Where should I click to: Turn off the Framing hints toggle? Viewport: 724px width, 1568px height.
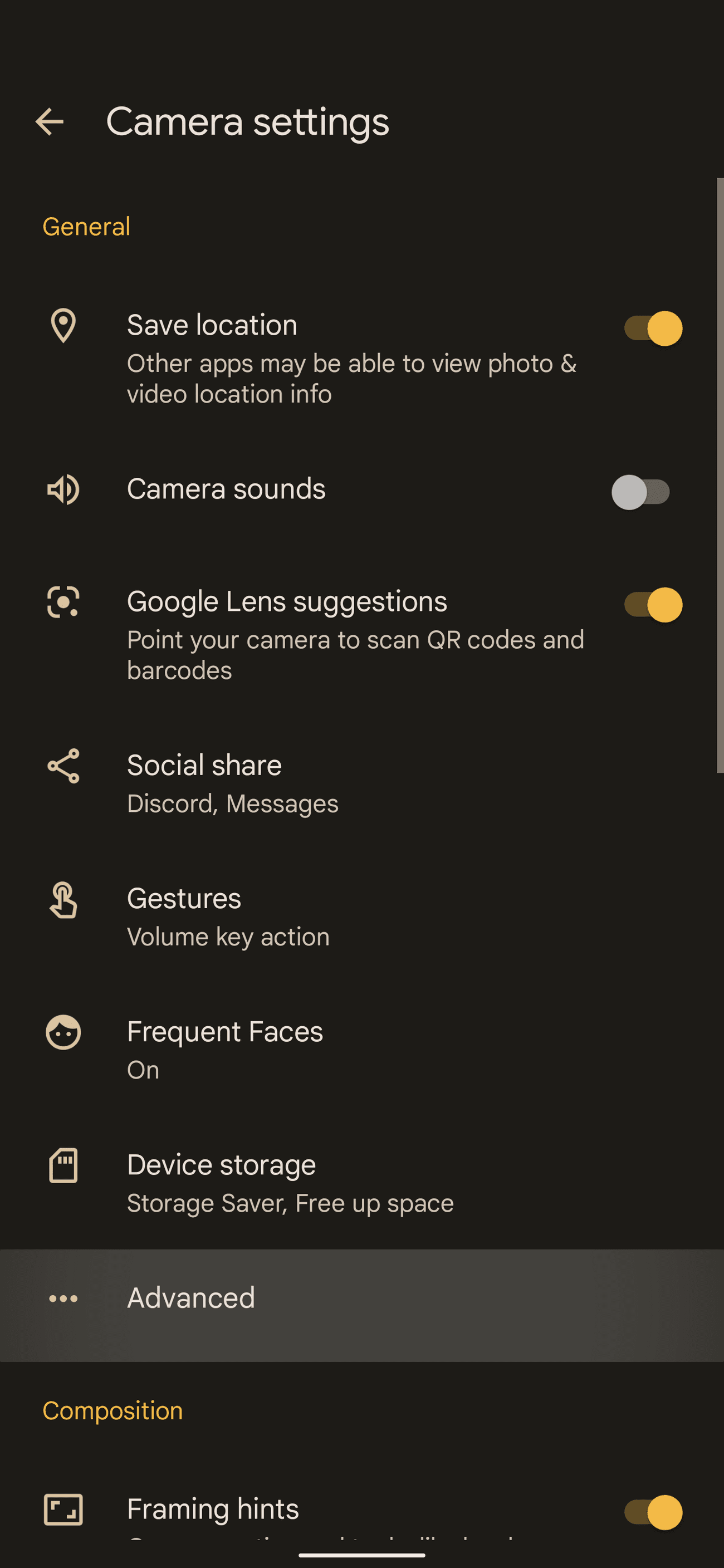pyautogui.click(x=651, y=1510)
